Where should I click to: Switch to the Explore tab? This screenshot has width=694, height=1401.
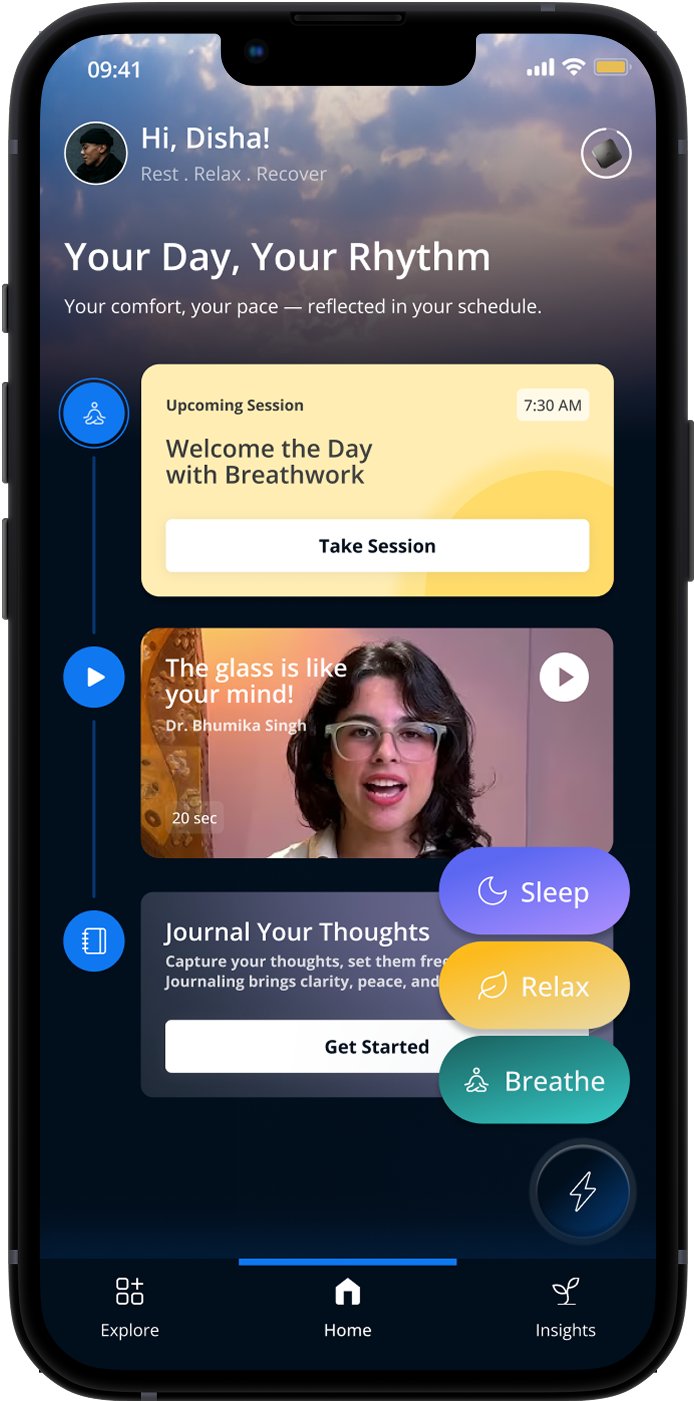tap(130, 1307)
